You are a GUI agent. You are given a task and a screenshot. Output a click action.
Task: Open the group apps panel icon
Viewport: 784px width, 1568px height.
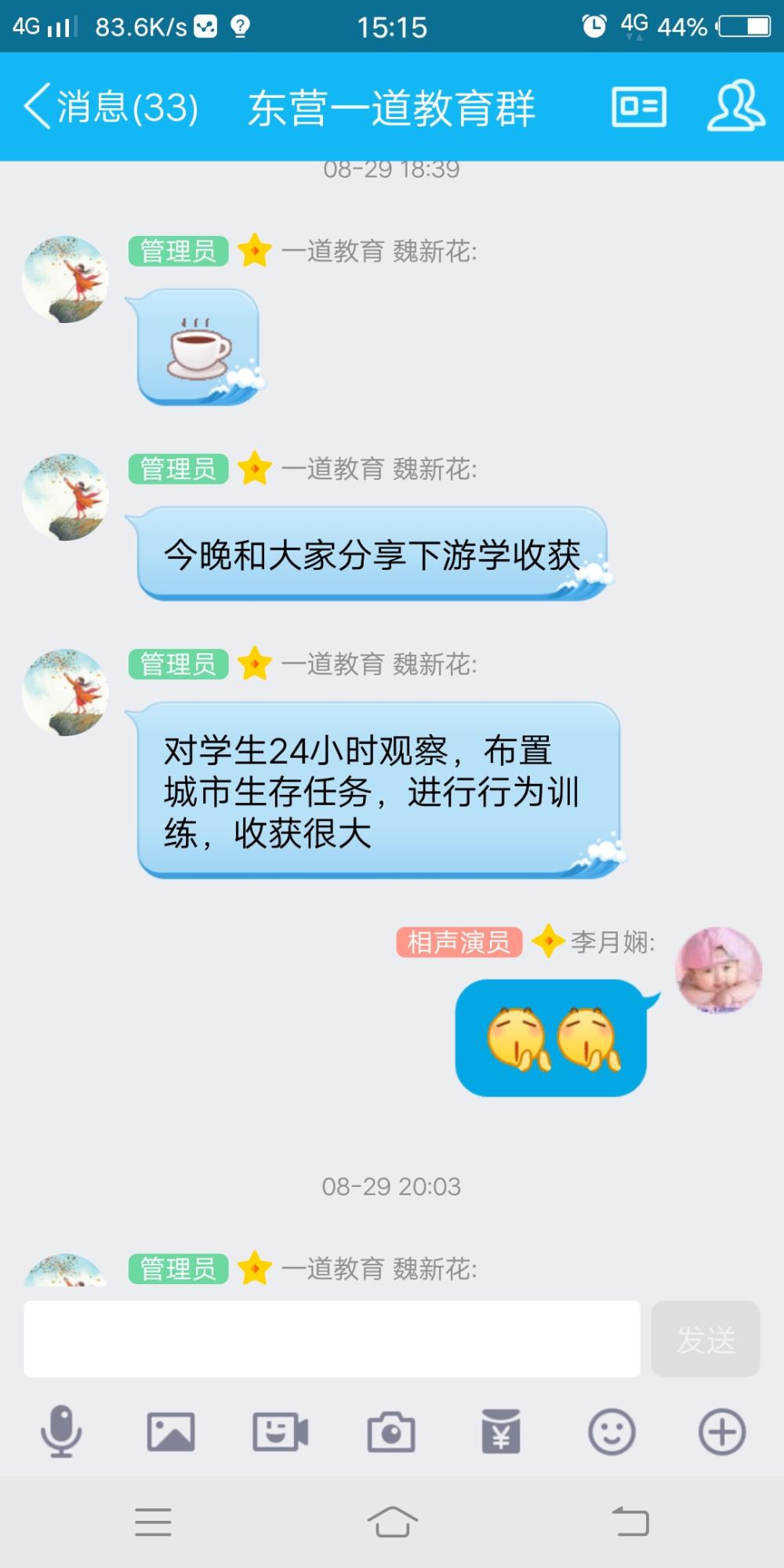(x=639, y=107)
